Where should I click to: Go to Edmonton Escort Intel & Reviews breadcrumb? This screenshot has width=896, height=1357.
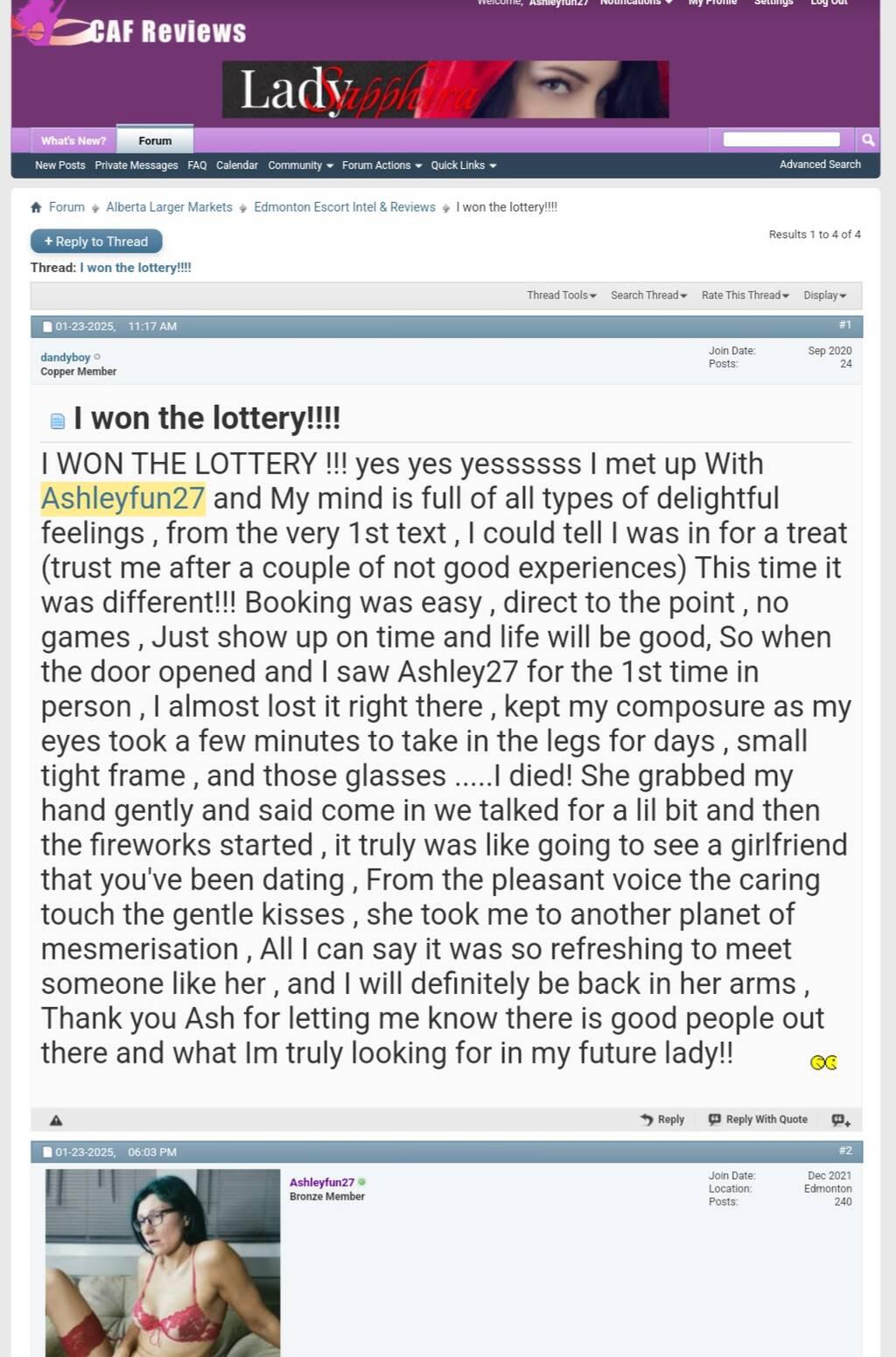344,207
